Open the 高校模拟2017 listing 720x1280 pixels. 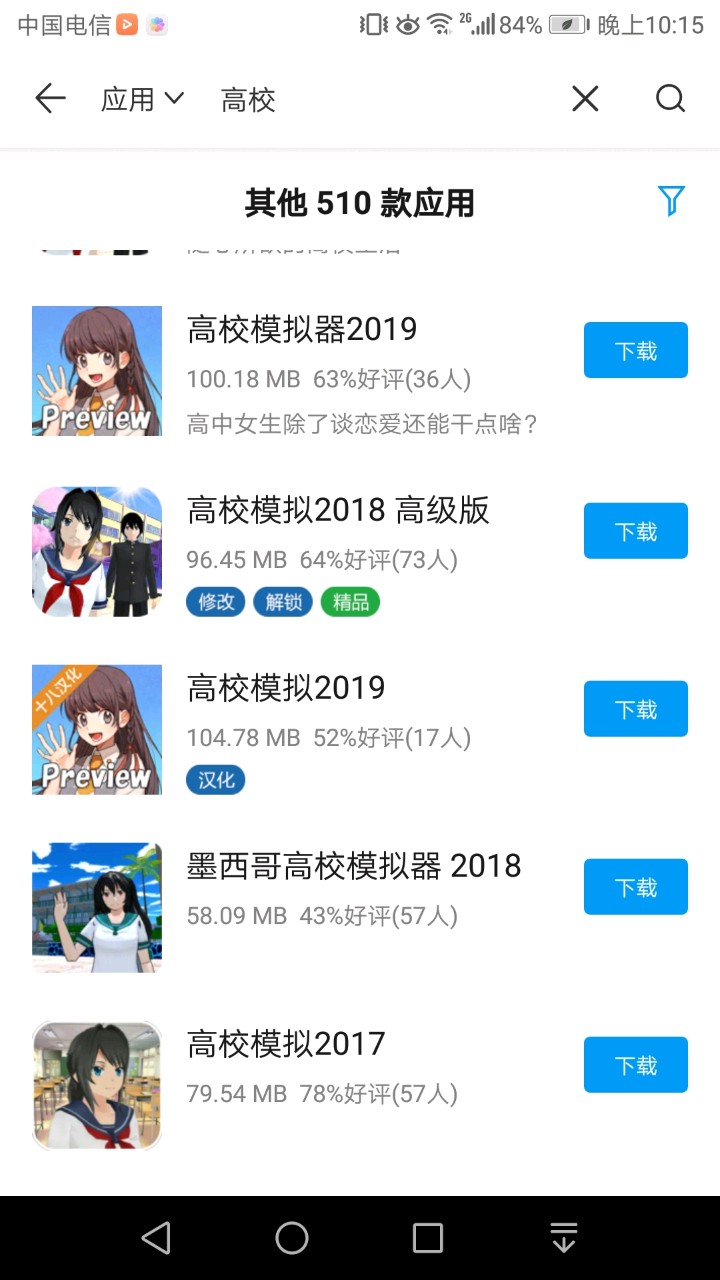[286, 1044]
